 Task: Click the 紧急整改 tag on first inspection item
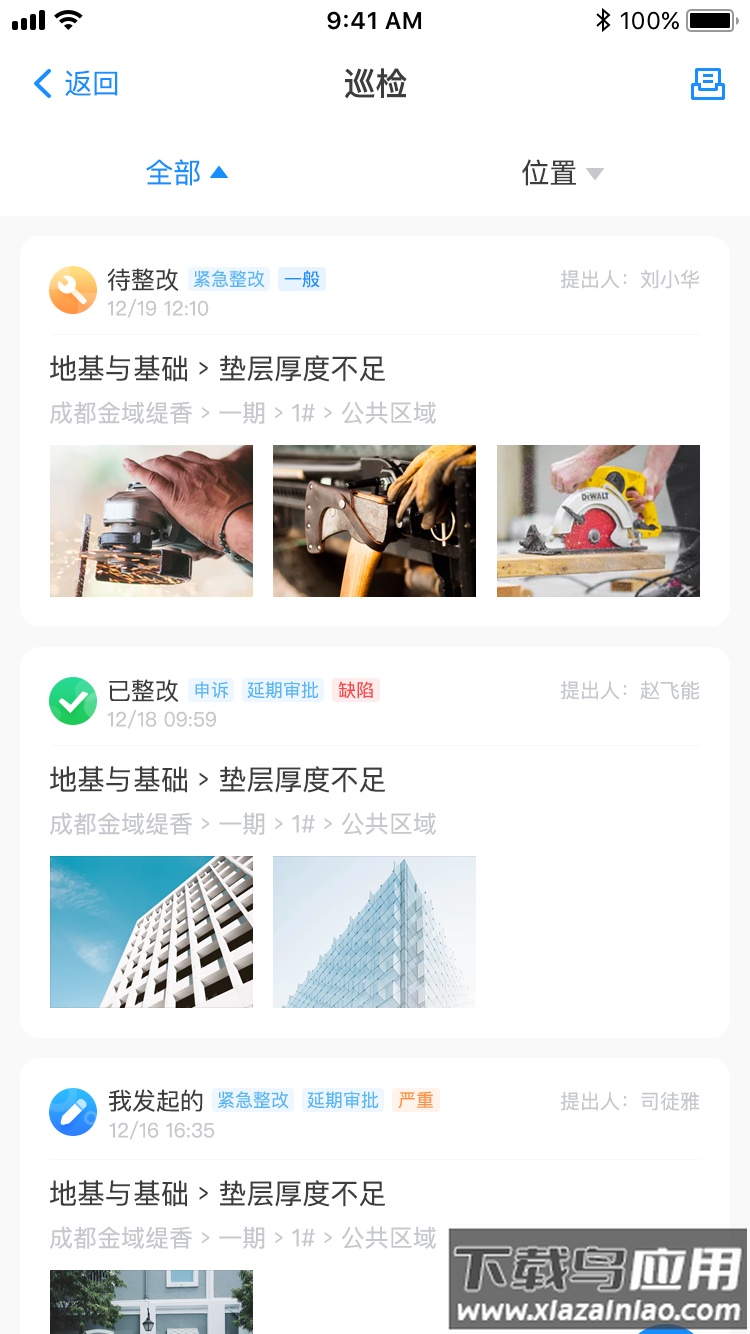click(228, 279)
